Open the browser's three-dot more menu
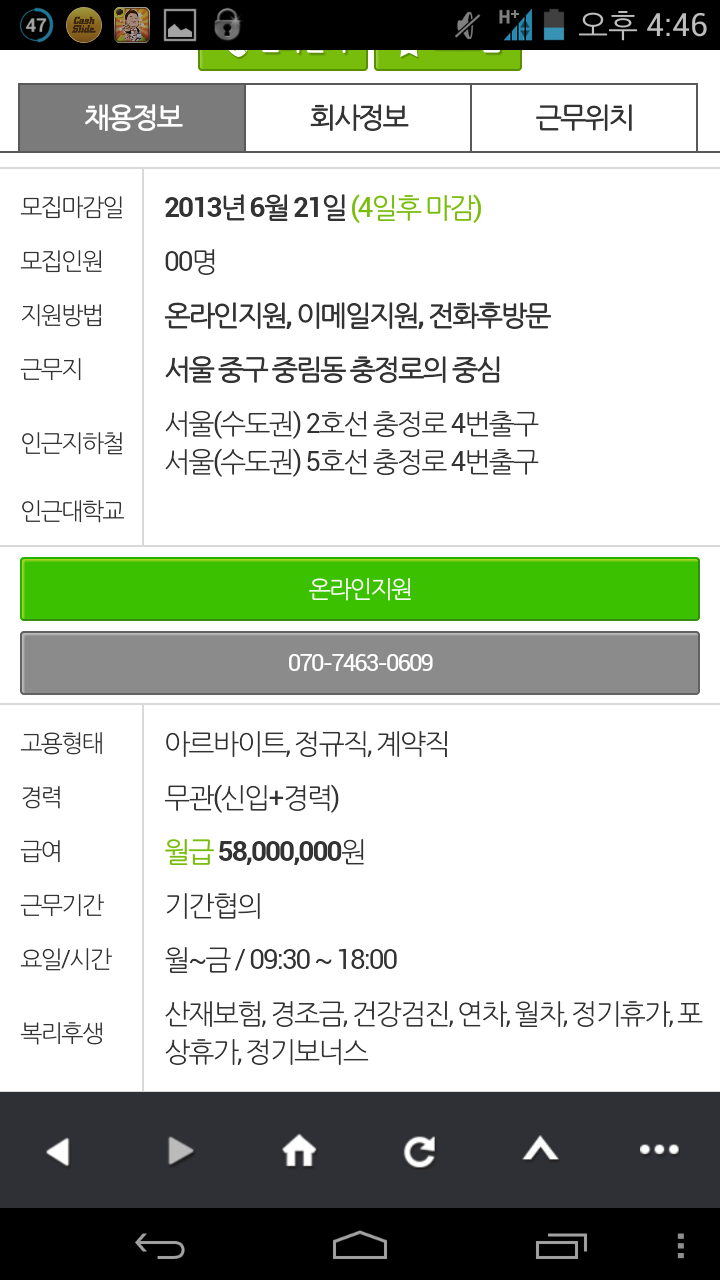 tap(659, 1150)
